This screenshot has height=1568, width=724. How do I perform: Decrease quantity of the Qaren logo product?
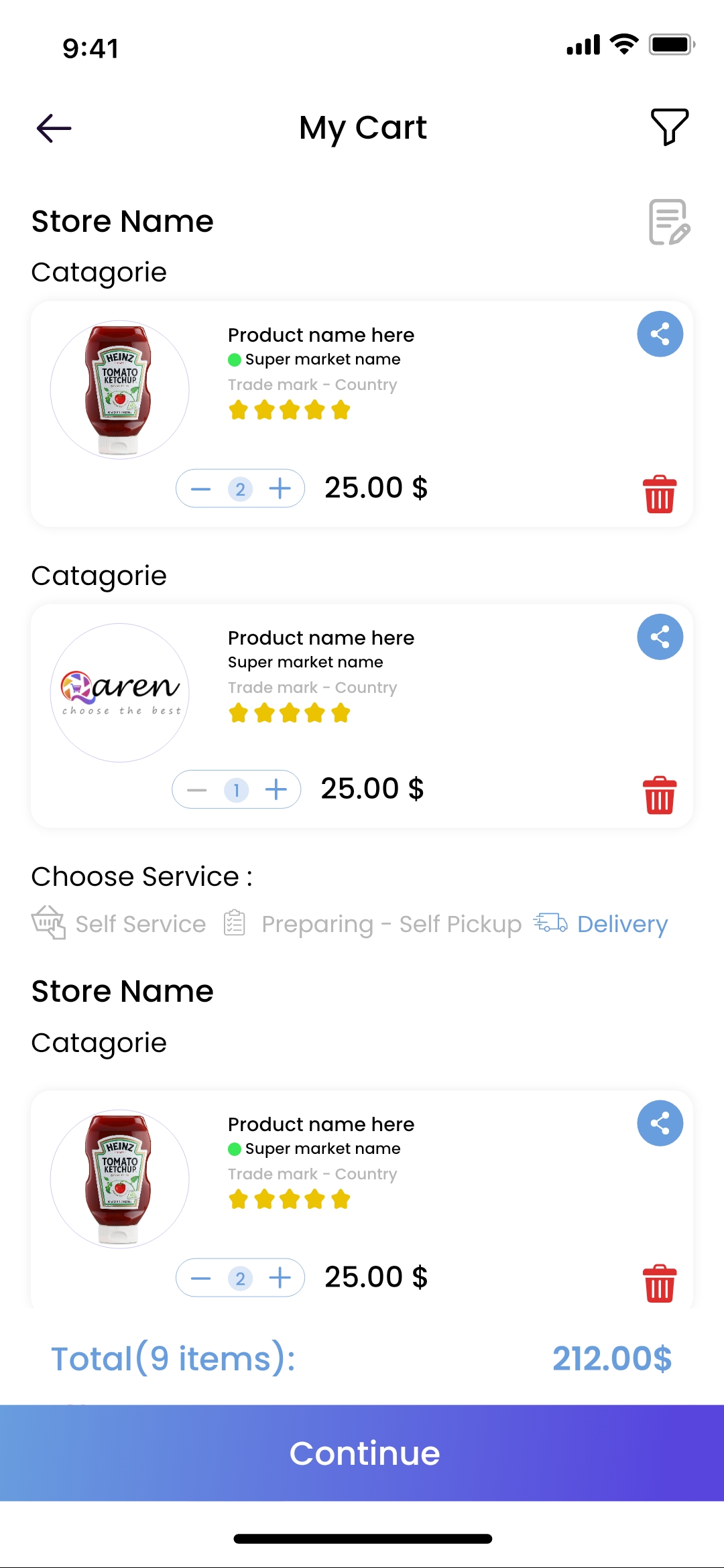tap(197, 789)
